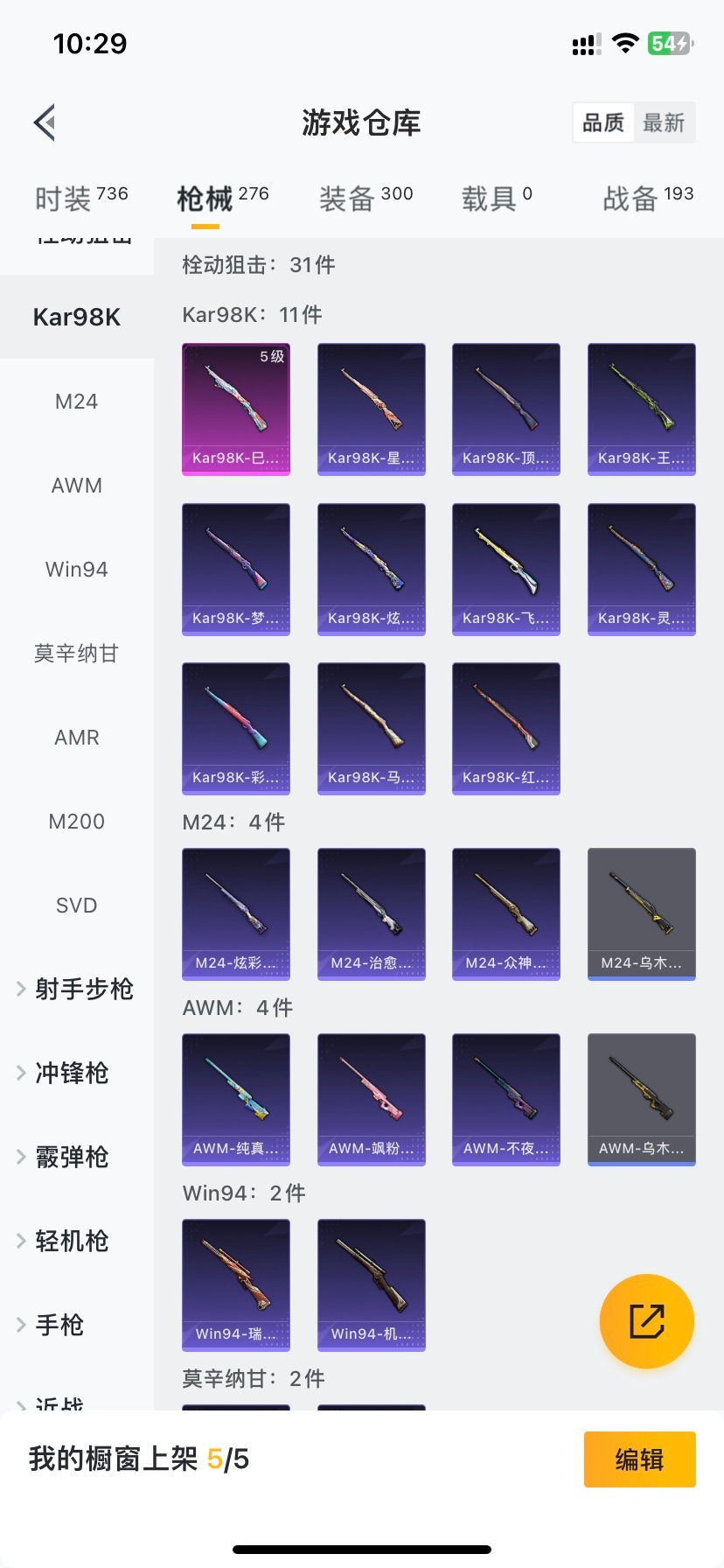724x1568 pixels.
Task: Select the Kar98K-彩 skin tile
Action: (x=236, y=728)
